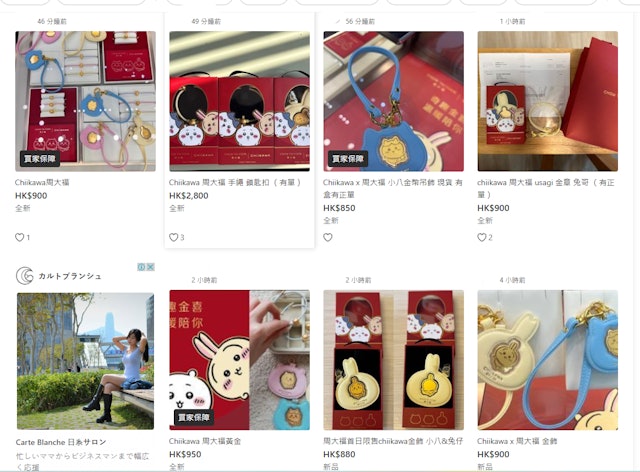Open Chiikawa 周大福黃金 HK$950 listing
This screenshot has width=640, height=472.
click(239, 360)
